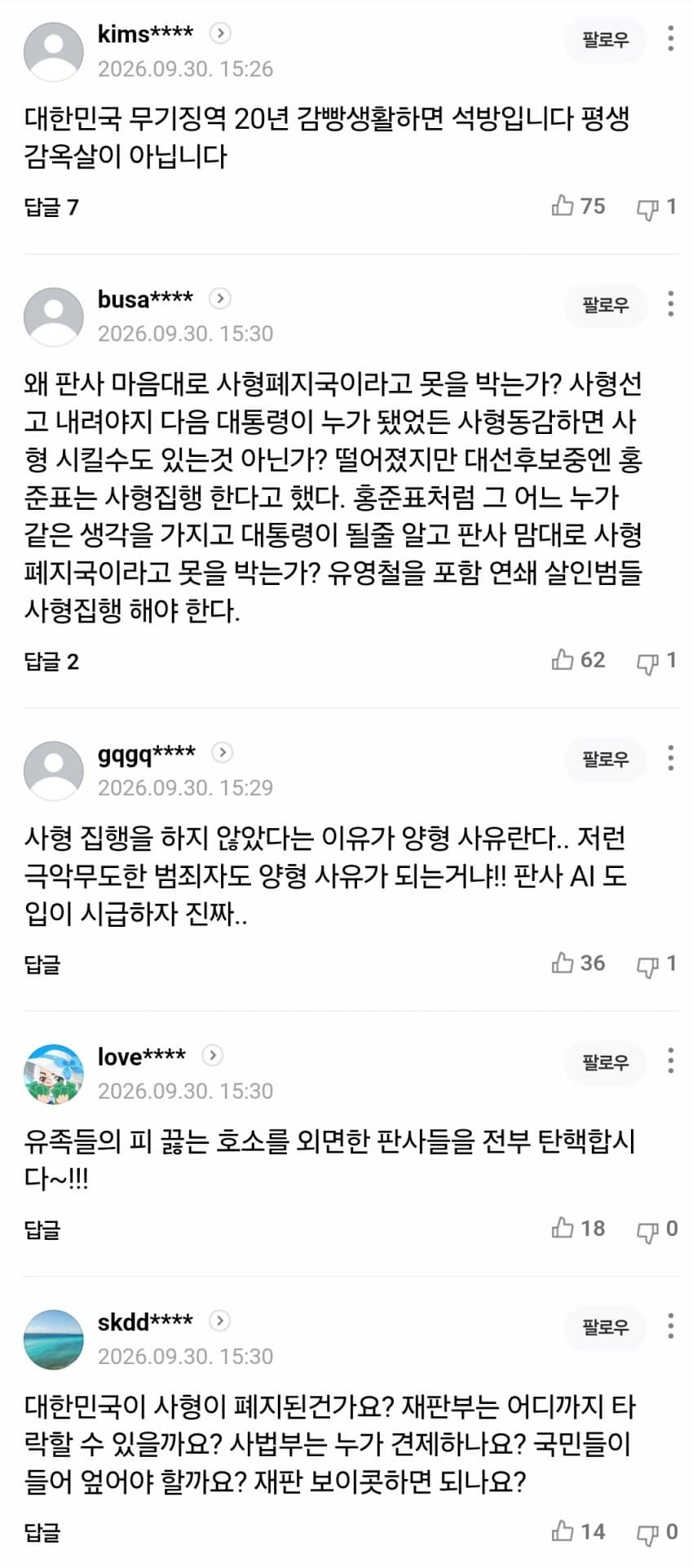Follow user gqgq****
Viewport: 693px width, 1568px height.
coord(605,760)
